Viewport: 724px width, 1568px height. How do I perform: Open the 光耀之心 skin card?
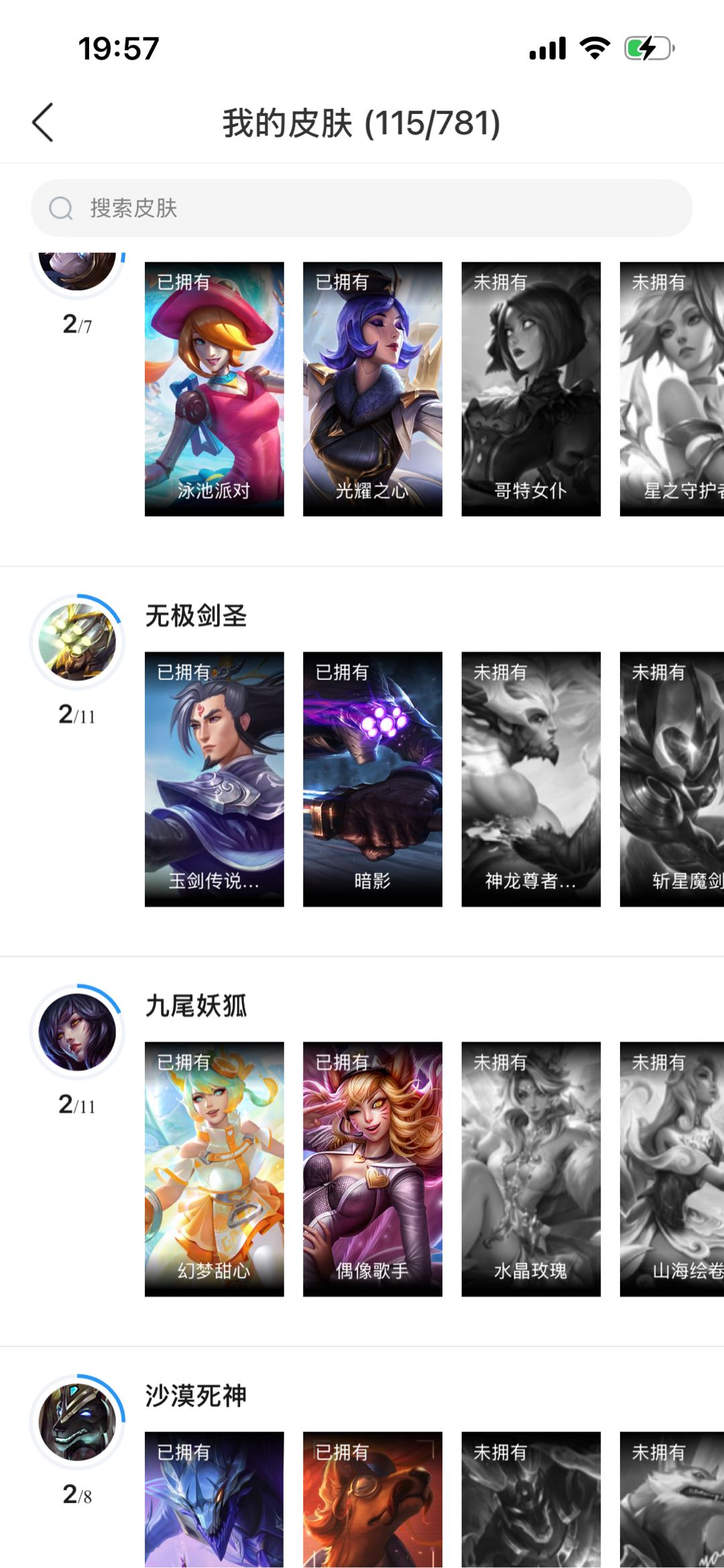click(x=373, y=389)
